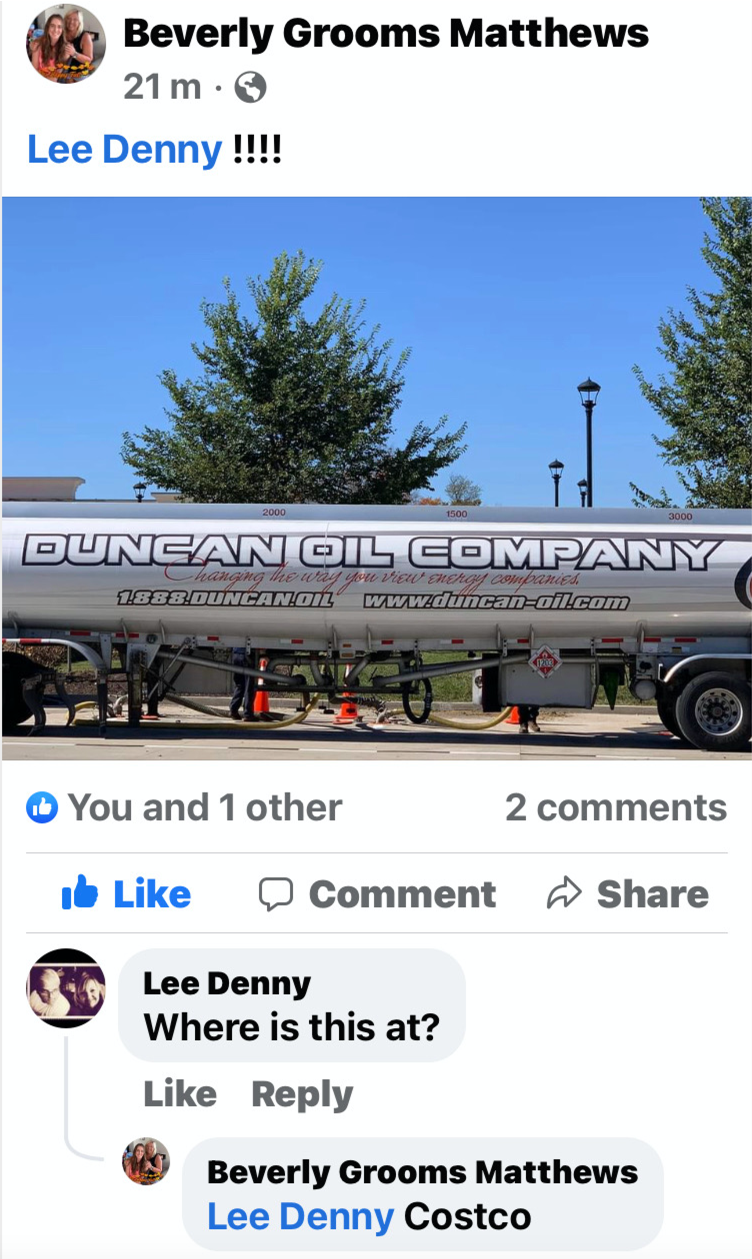Open Beverly's small avatar beside the Costco reply

pos(146,1161)
